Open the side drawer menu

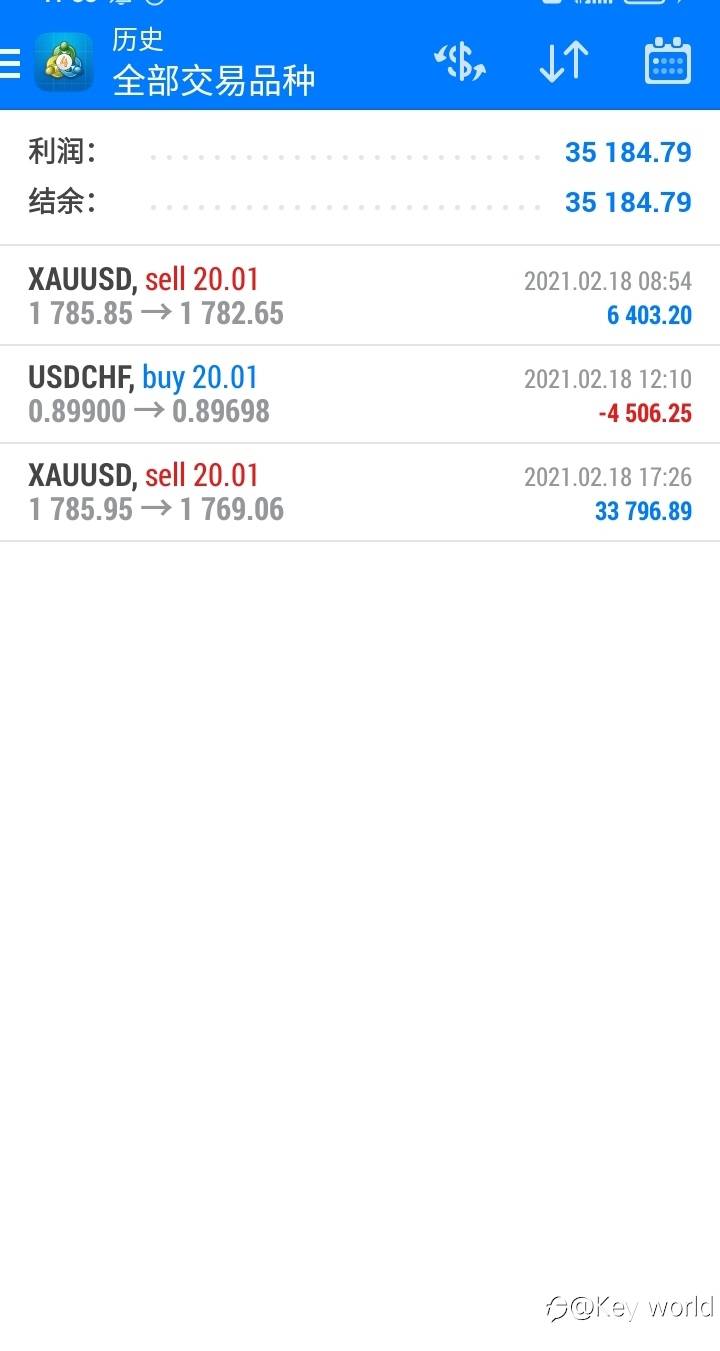tap(10, 63)
